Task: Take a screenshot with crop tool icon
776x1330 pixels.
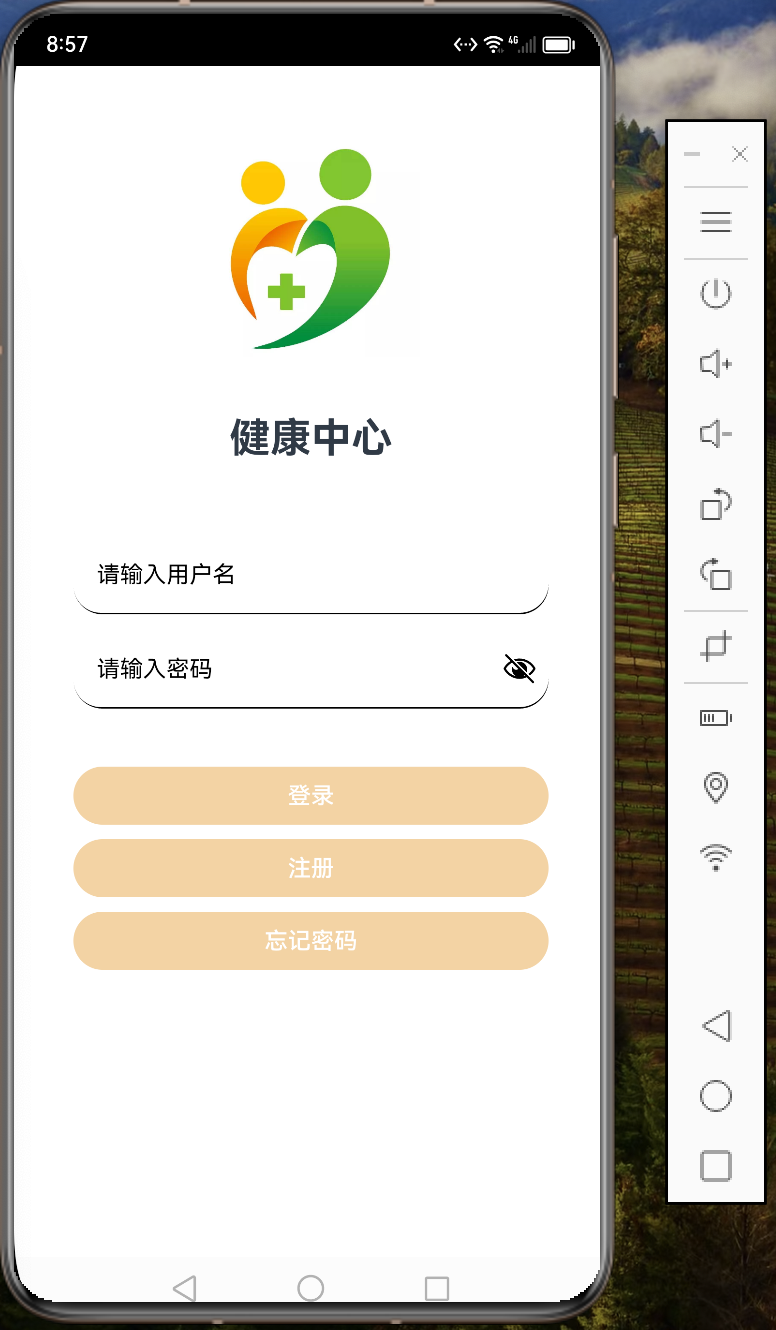Action: [x=716, y=647]
